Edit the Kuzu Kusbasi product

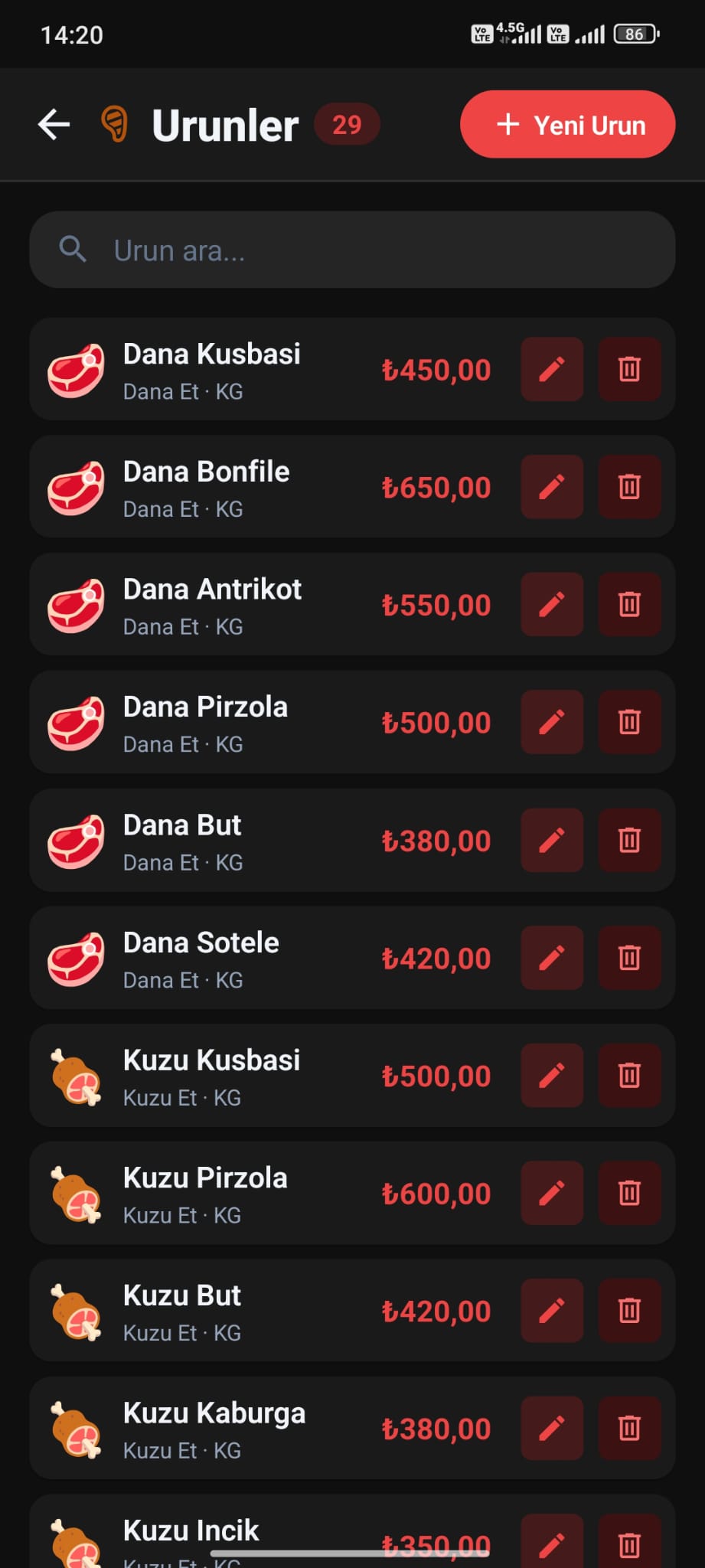552,1076
